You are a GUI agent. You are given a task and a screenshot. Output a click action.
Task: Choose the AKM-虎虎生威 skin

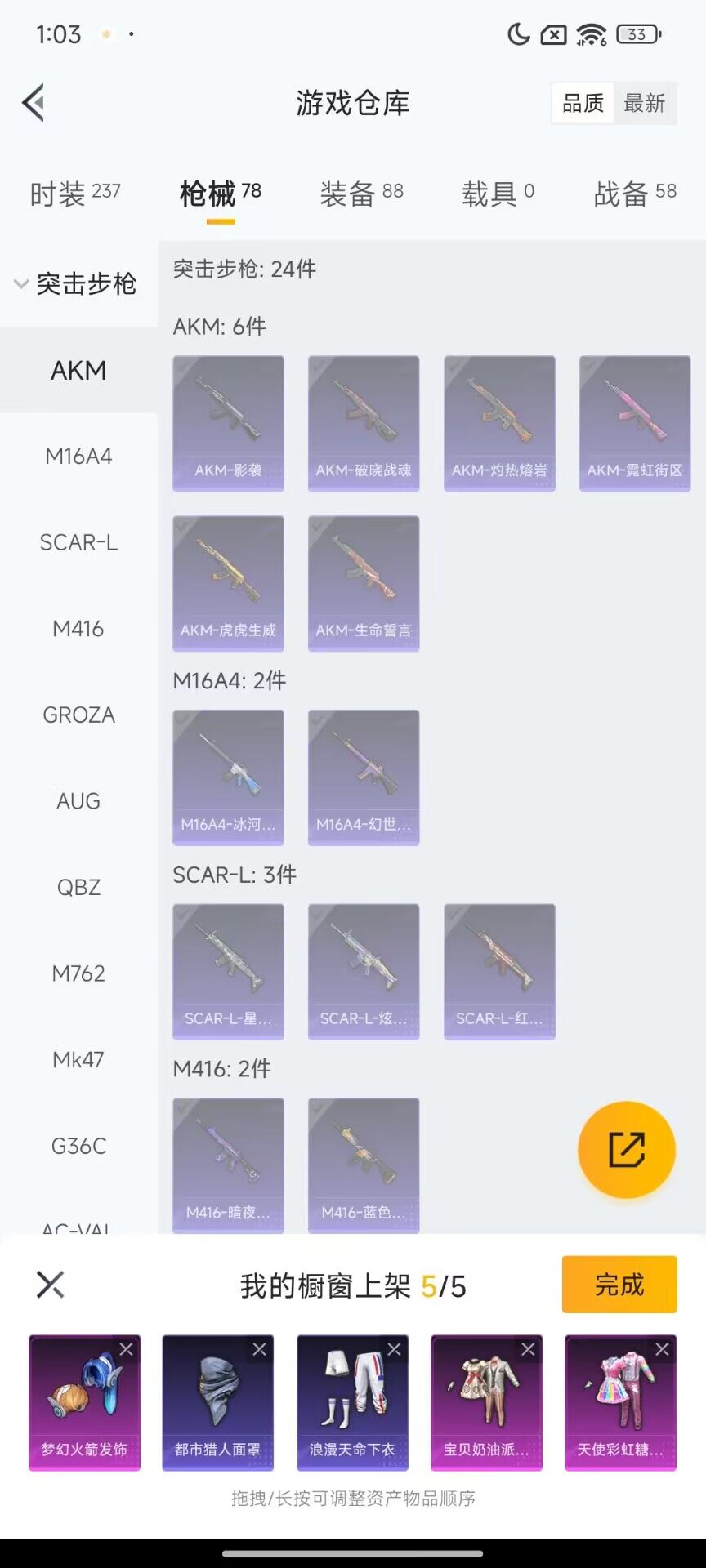[x=228, y=583]
